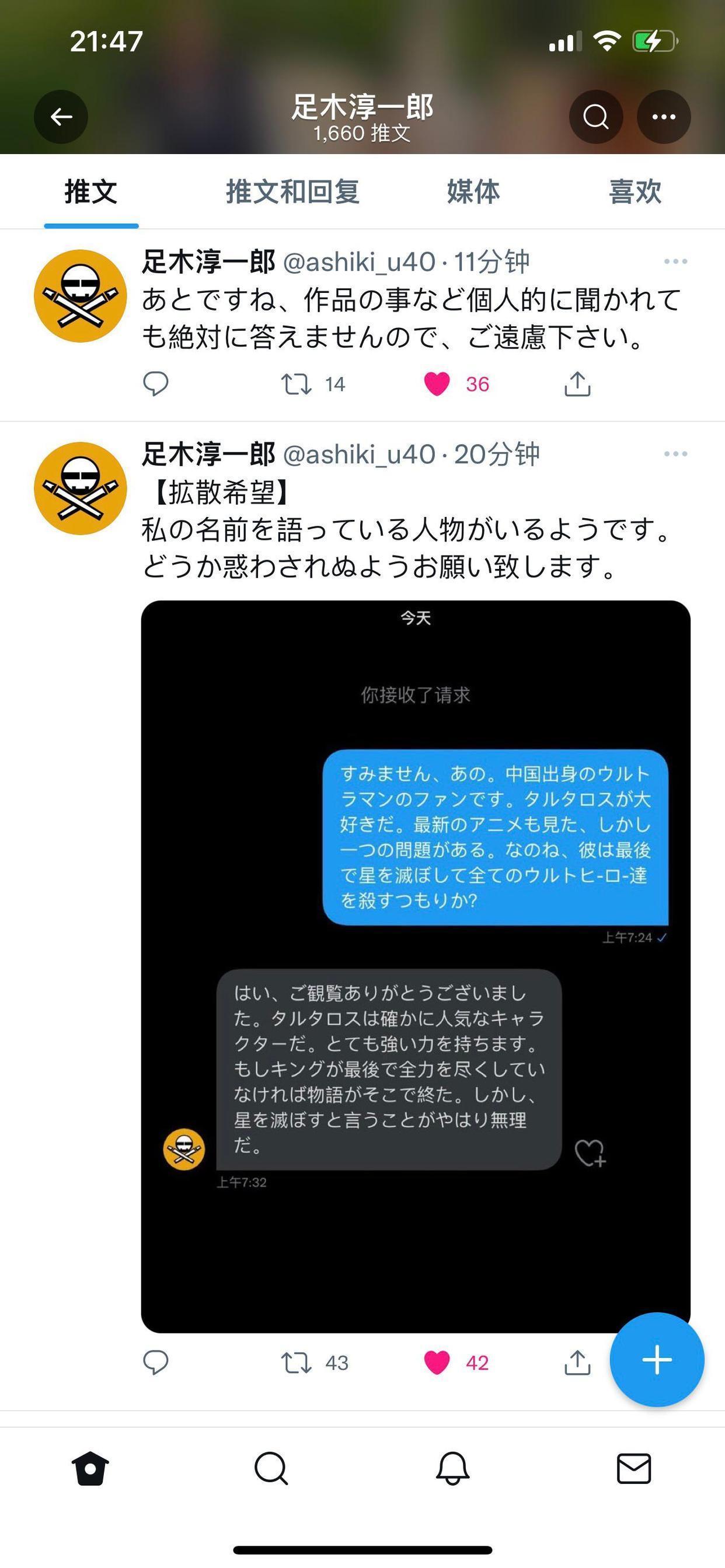Switch to the 推文和回复 tab
The width and height of the screenshot is (725, 1568).
[293, 192]
